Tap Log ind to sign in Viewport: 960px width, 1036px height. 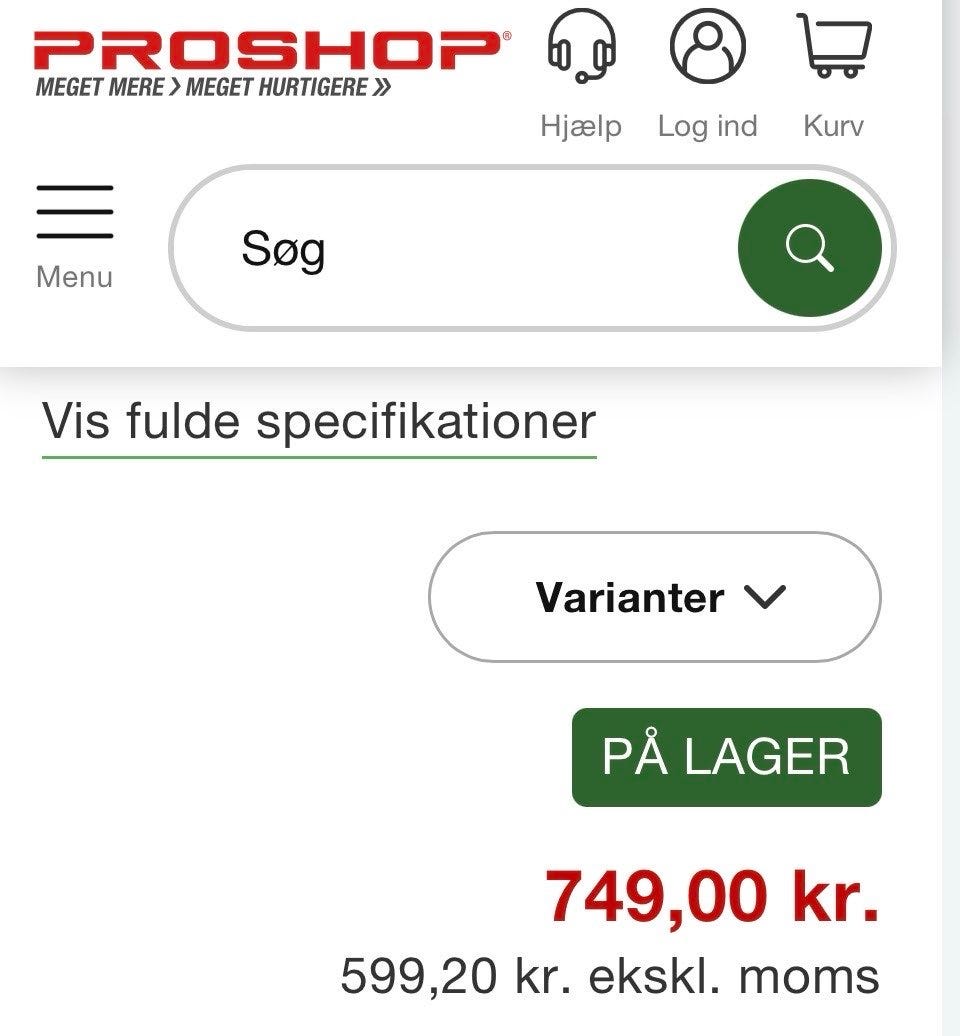click(707, 75)
